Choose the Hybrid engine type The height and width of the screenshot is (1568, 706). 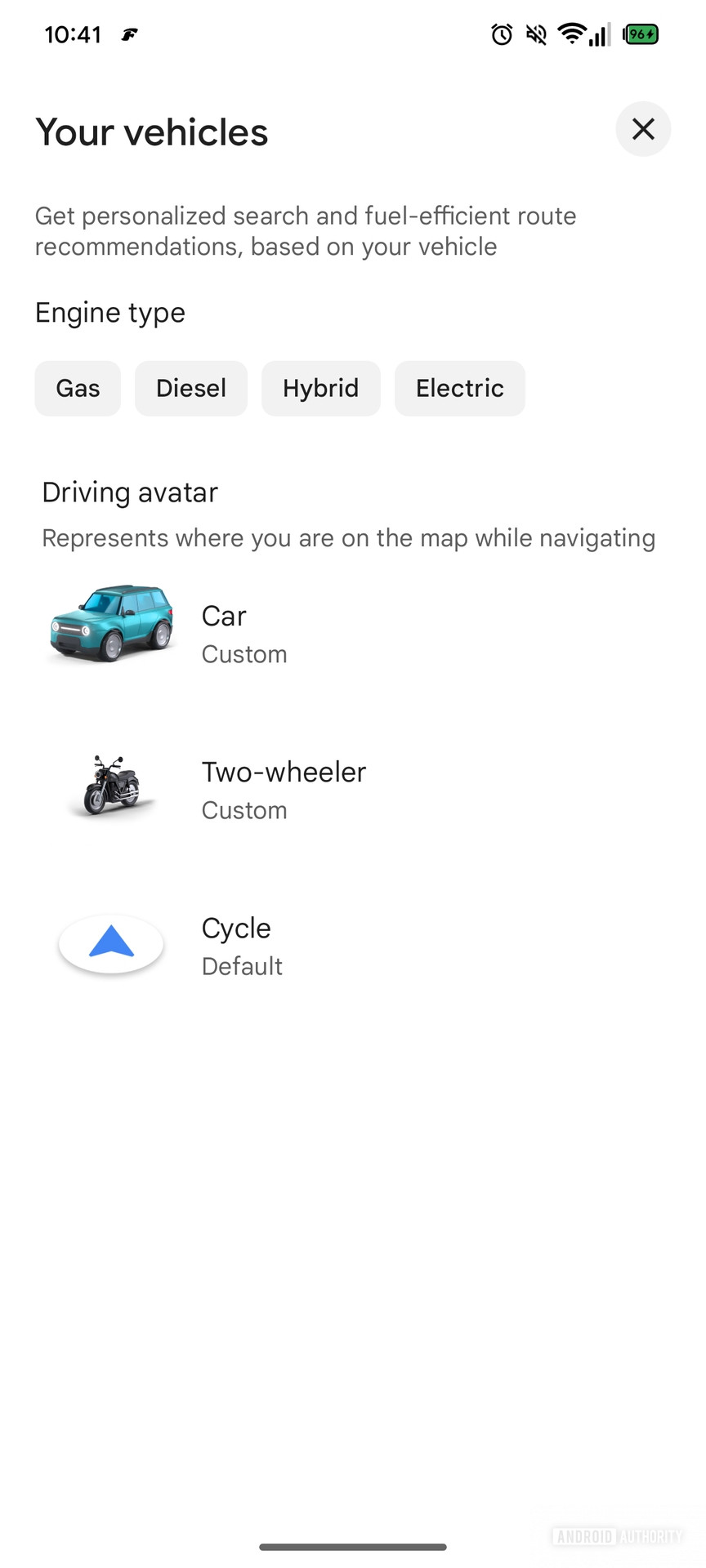point(320,389)
